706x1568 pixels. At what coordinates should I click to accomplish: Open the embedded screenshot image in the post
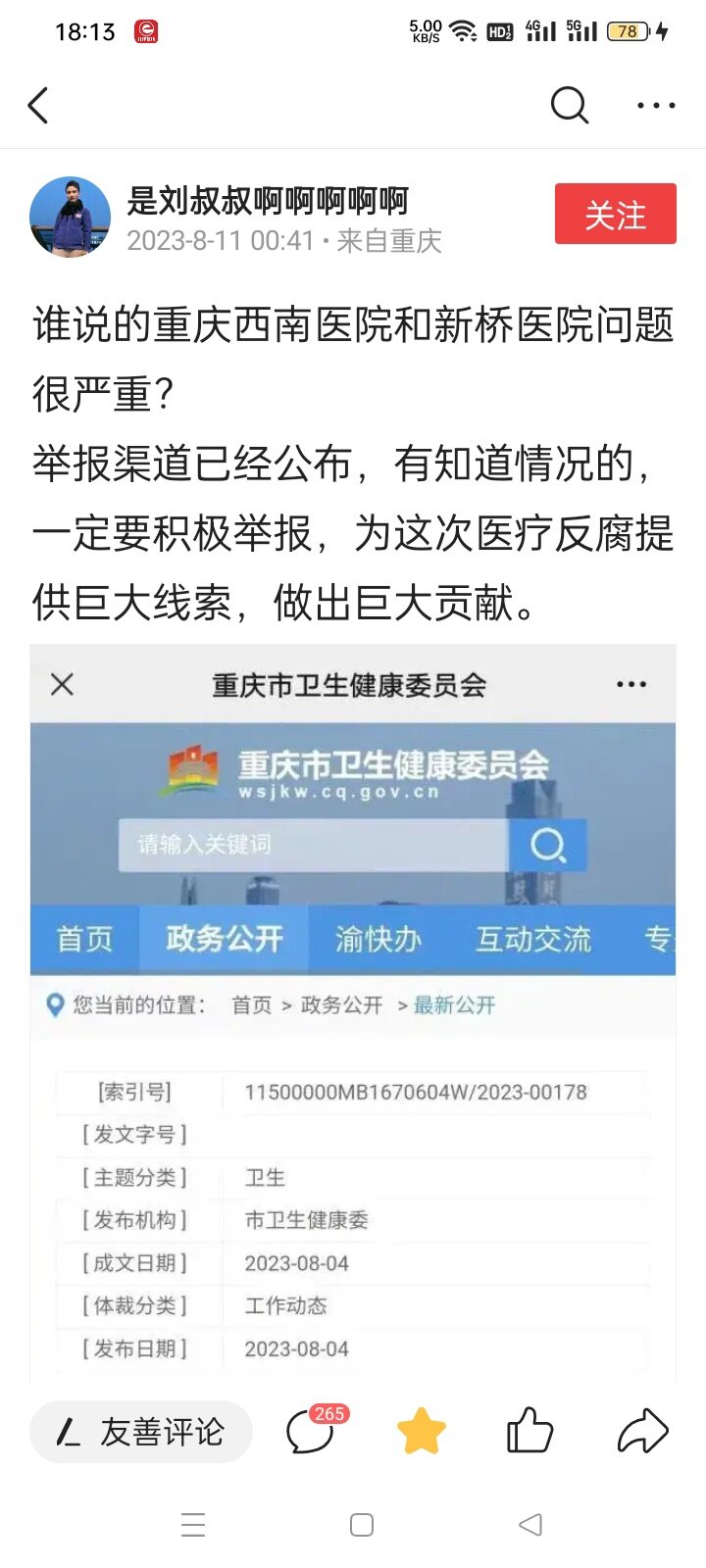click(353, 1009)
